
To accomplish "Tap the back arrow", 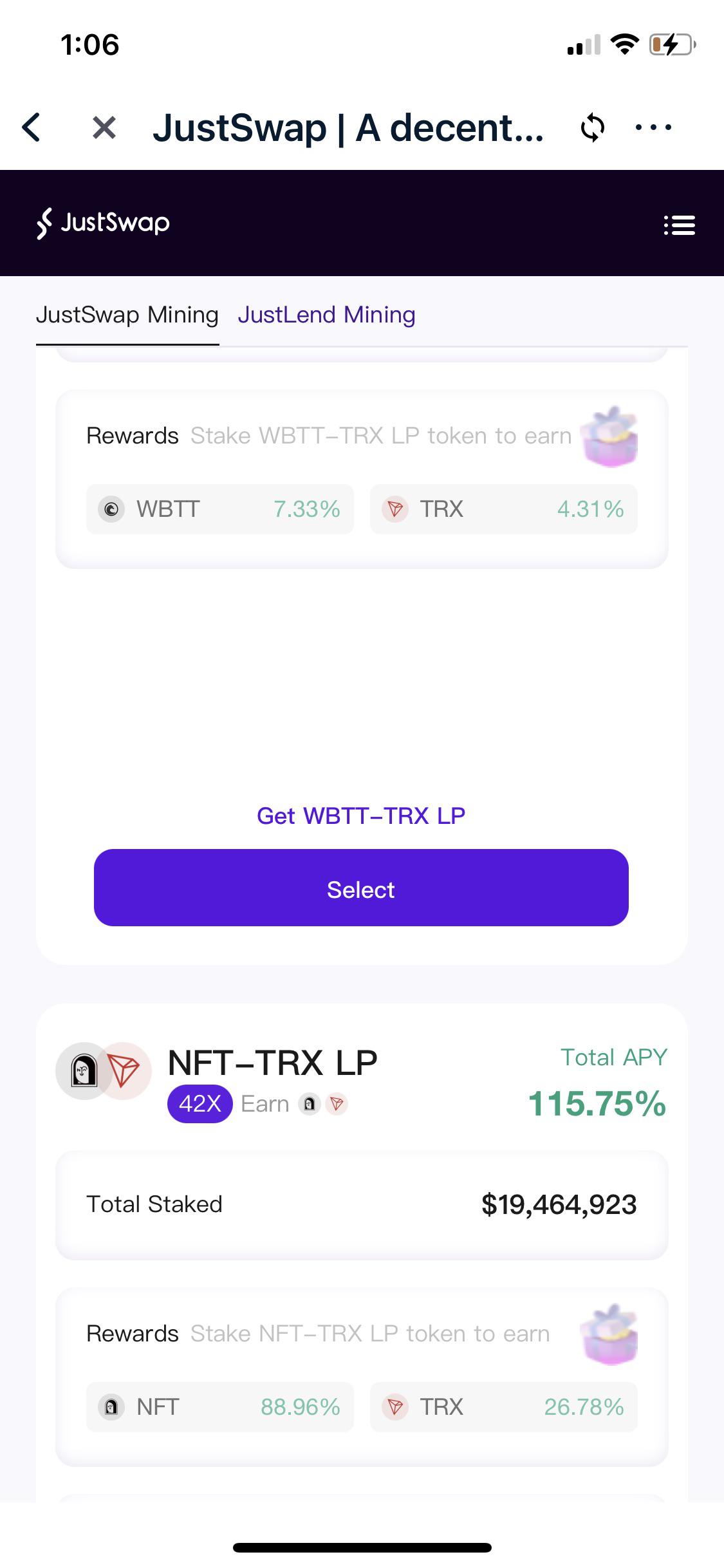I will pyautogui.click(x=32, y=127).
